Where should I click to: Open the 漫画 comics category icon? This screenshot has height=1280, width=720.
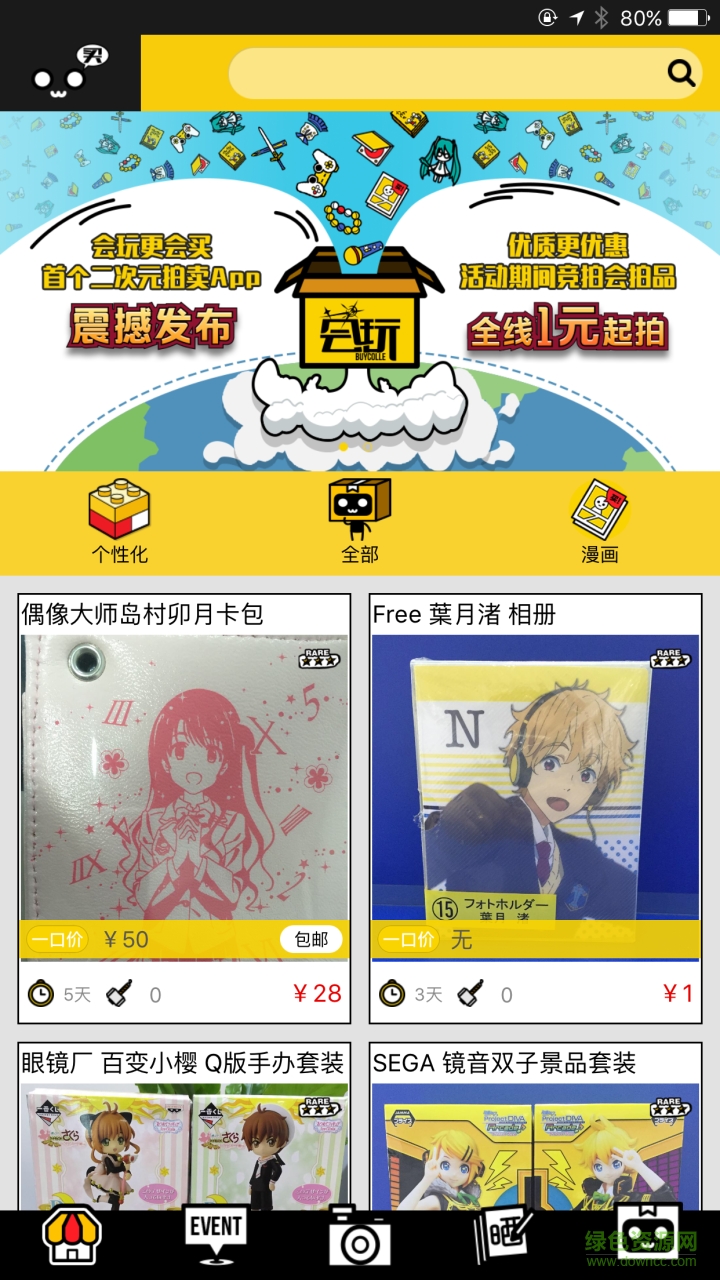tap(598, 512)
